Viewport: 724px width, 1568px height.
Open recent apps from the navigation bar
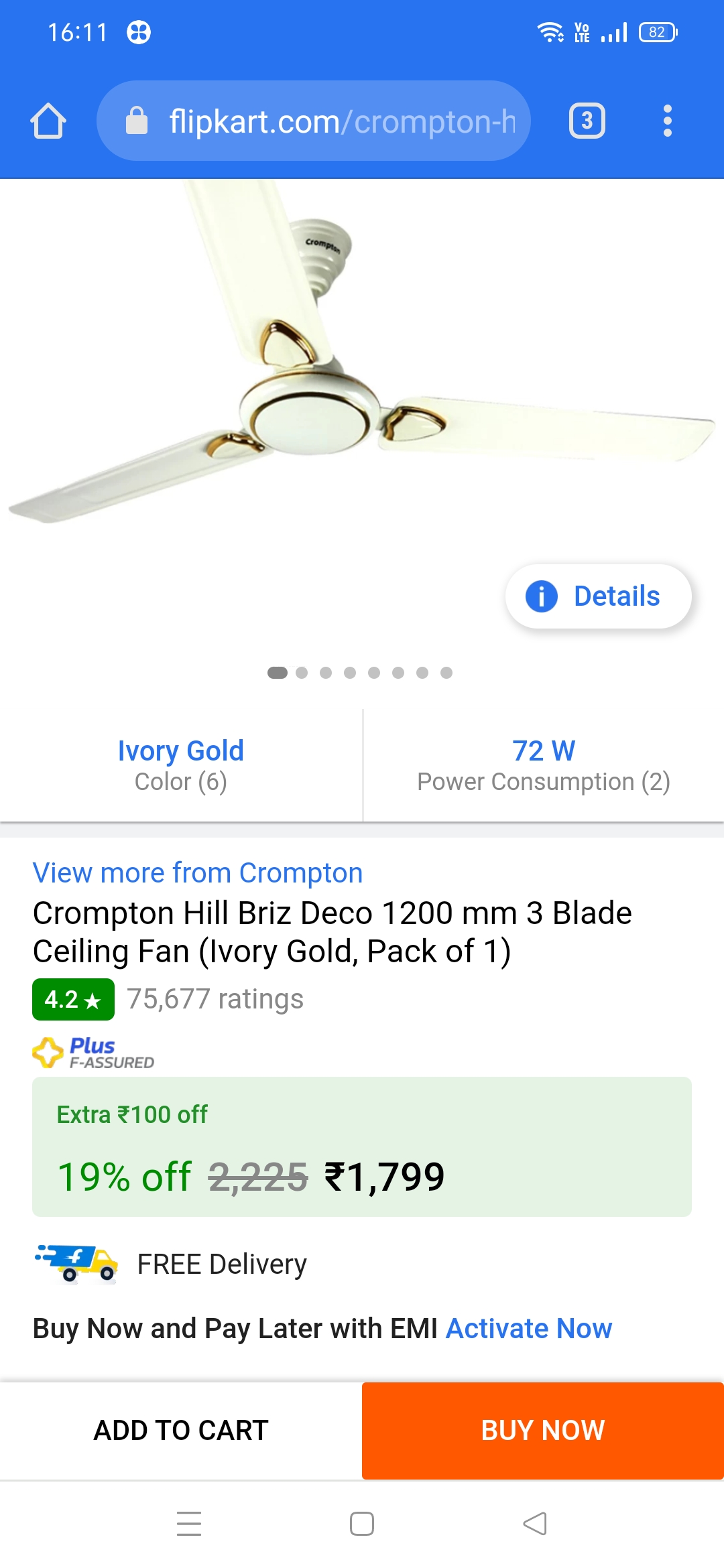pos(189,1524)
